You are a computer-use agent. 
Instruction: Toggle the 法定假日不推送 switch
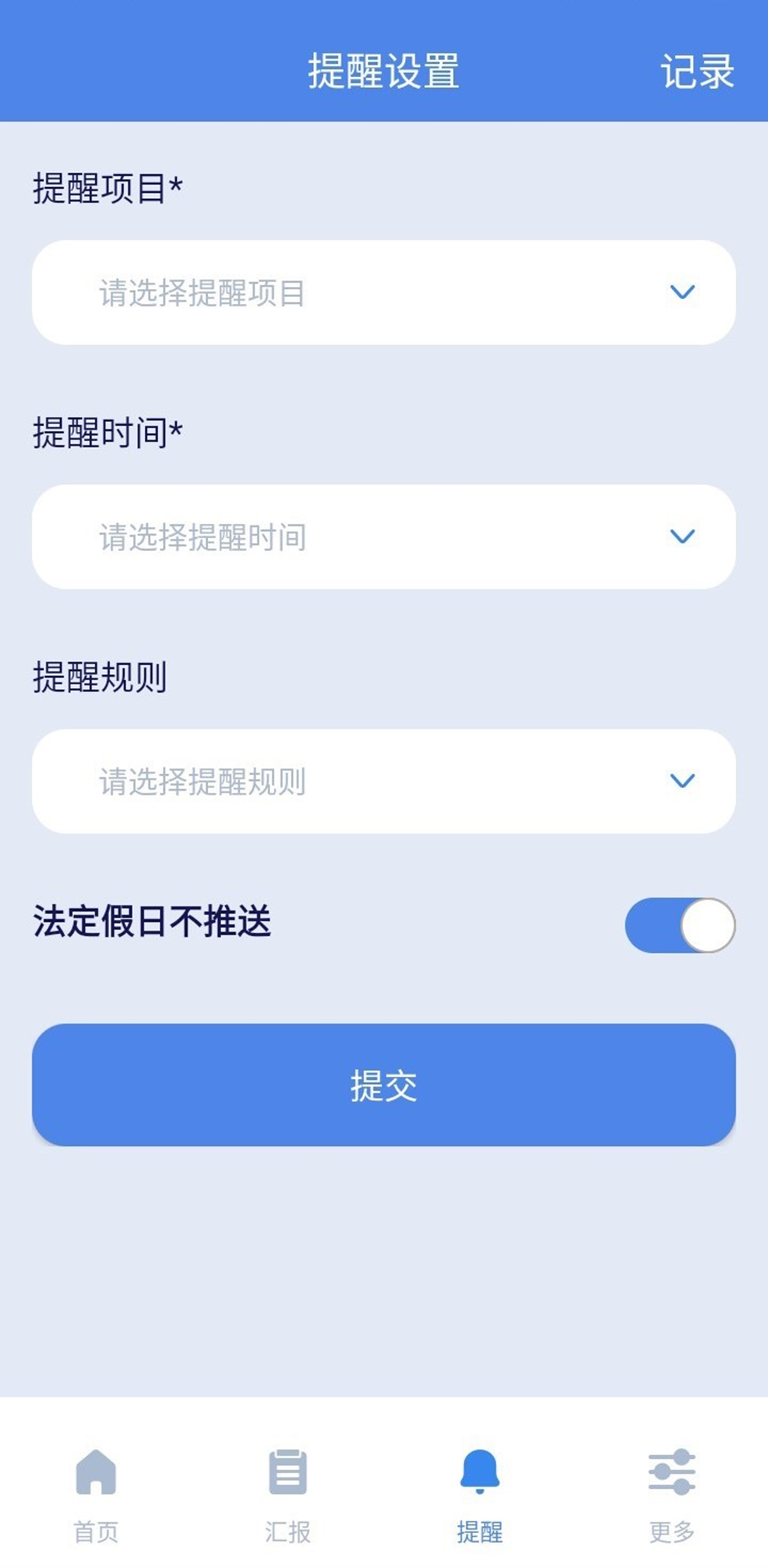(680, 925)
